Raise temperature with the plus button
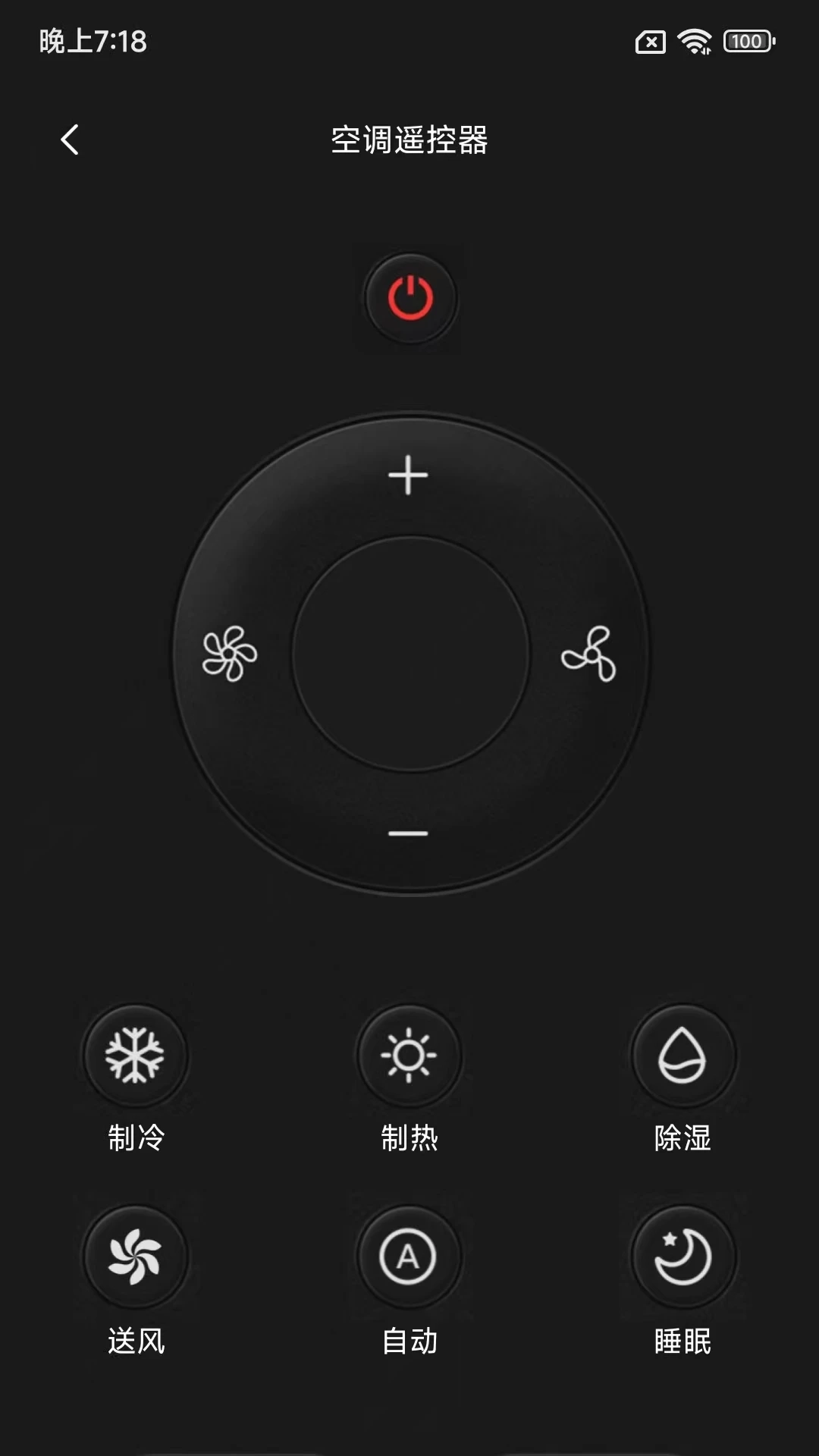Screen dimensions: 819x1456 click(x=408, y=475)
